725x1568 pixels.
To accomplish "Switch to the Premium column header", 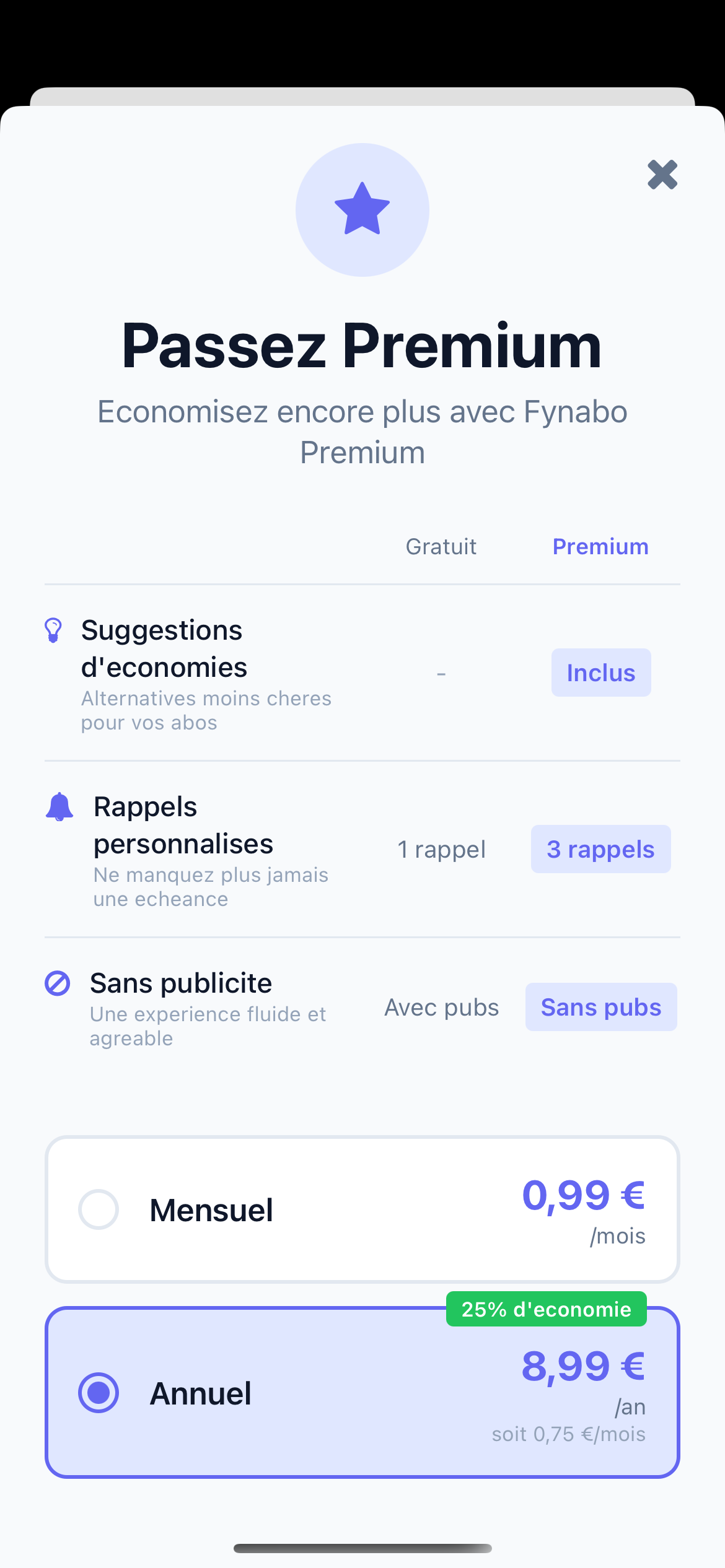I will [600, 546].
